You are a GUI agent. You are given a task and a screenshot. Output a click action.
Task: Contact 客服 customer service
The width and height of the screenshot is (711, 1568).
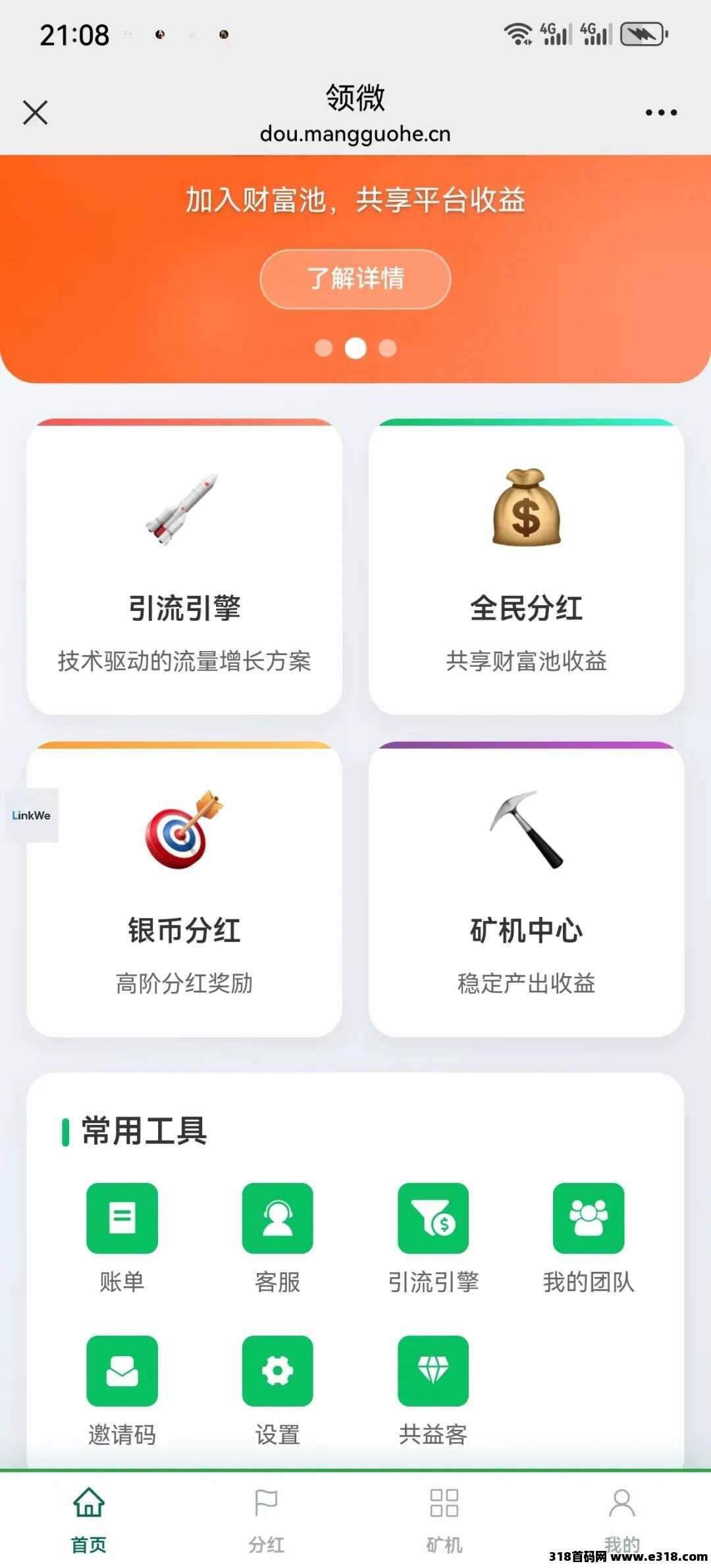(x=277, y=1218)
